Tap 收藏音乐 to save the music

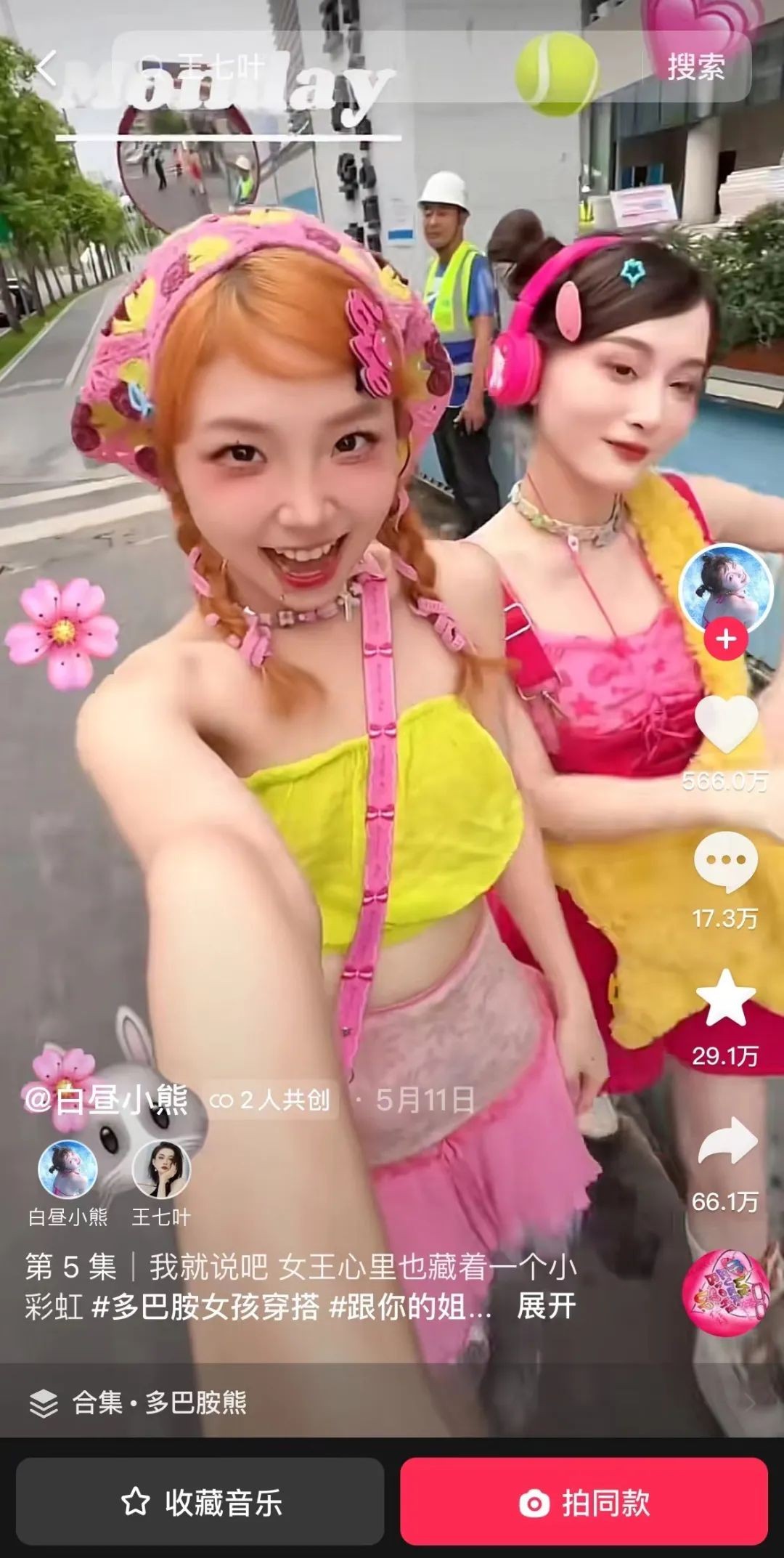click(200, 1501)
